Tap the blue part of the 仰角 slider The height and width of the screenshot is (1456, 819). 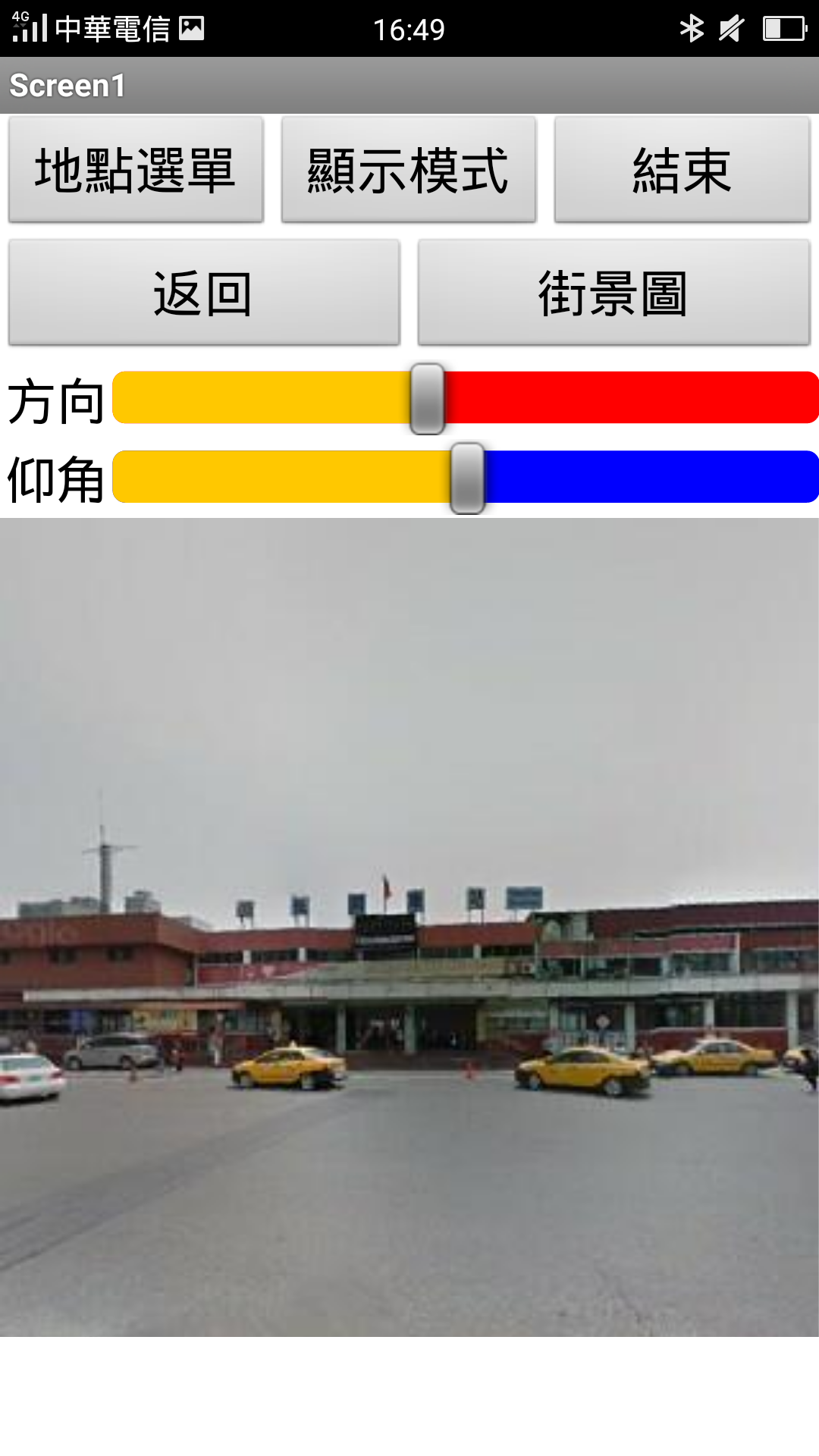(651, 477)
